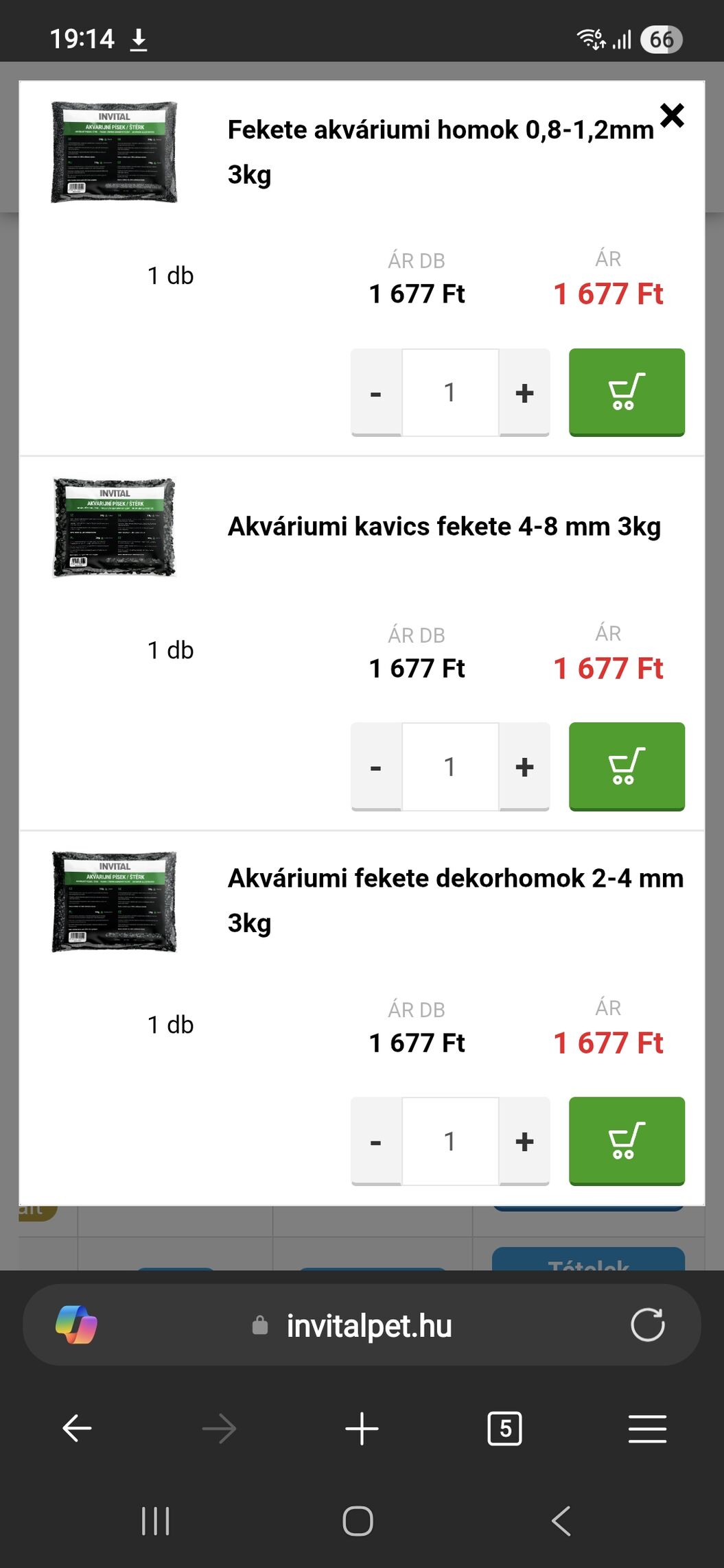Select quantity field for Akváriumi kavics fekete

click(450, 766)
